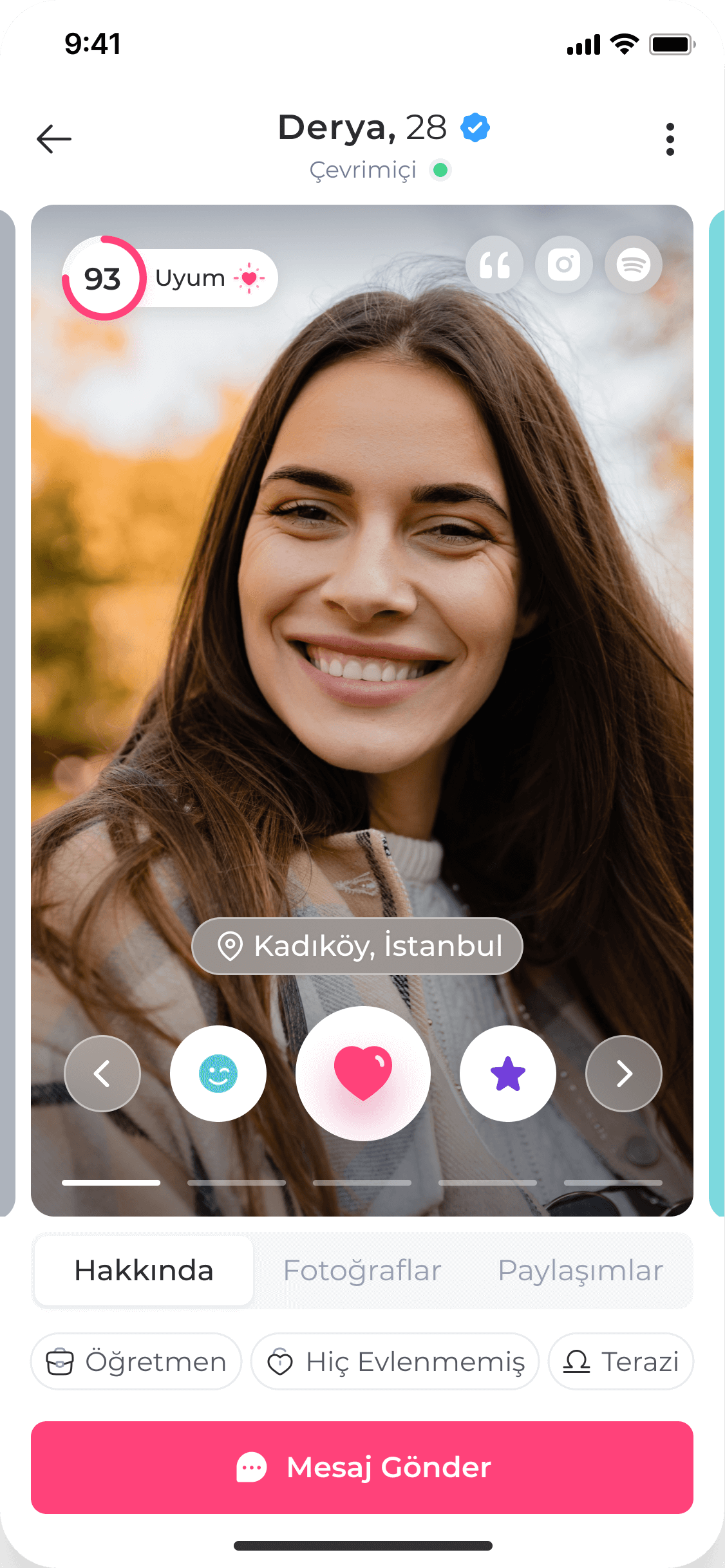Tap Mesaj Gönder to send a message
Screen dimensions: 725x1568
(362, 1468)
